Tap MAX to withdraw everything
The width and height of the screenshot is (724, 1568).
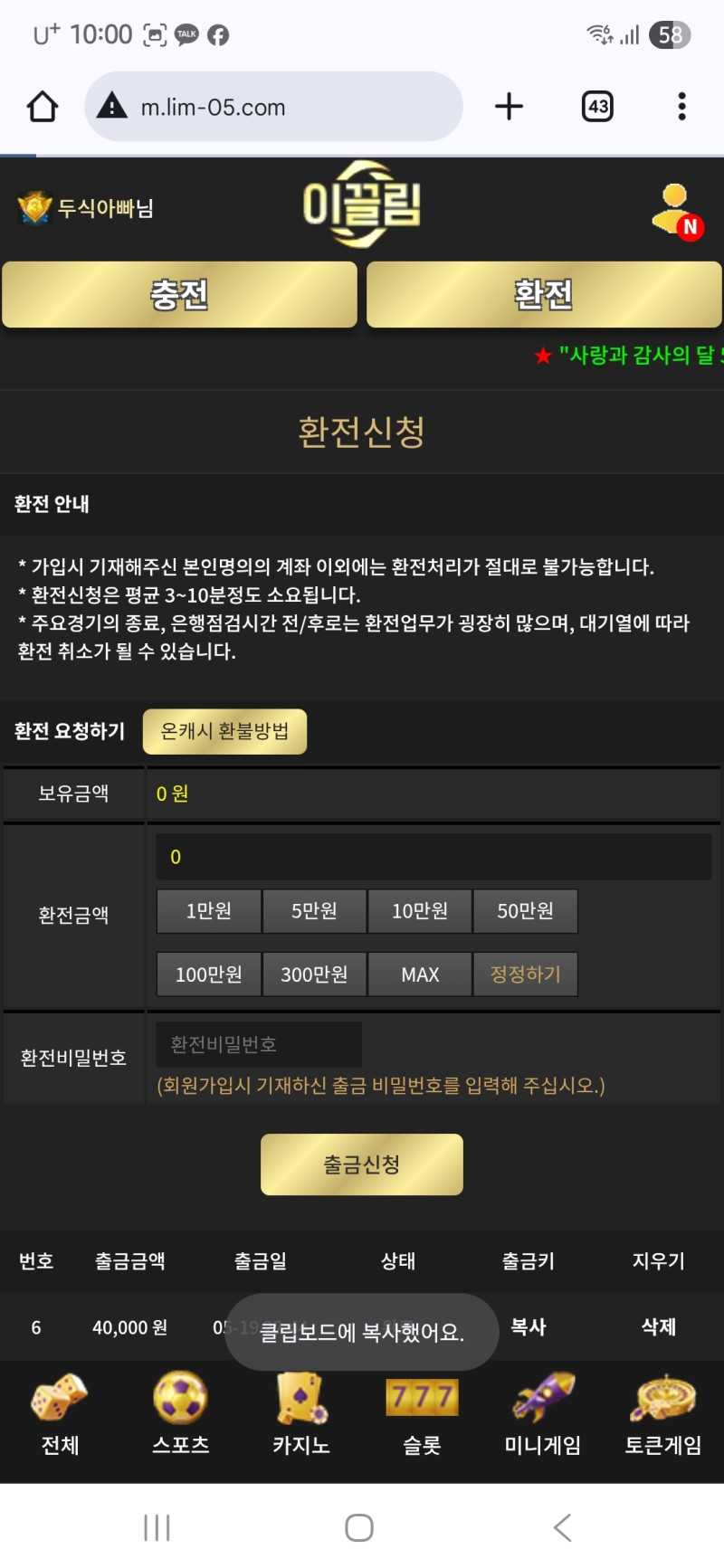click(x=420, y=974)
